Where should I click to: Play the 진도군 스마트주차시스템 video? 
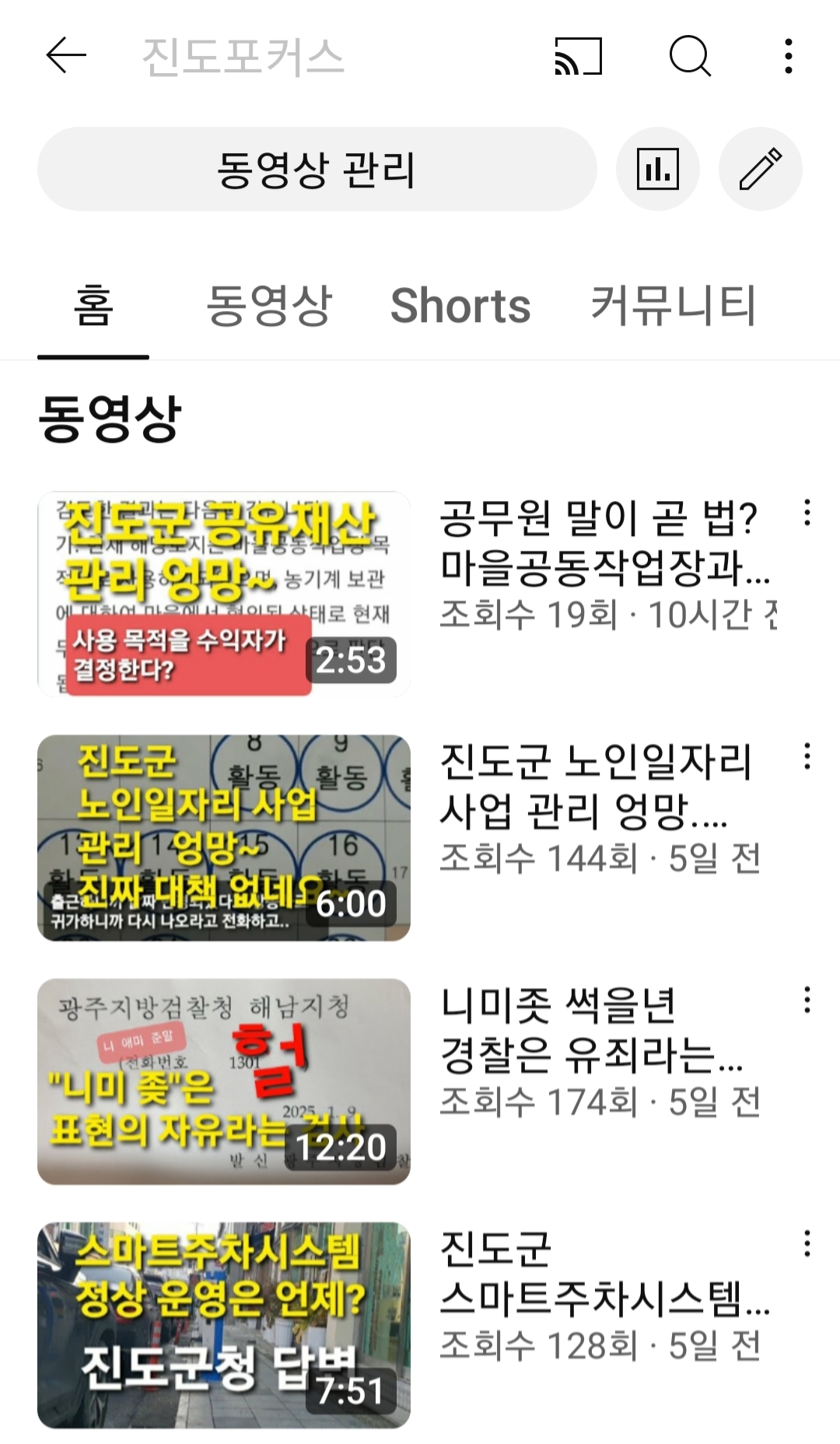coord(224,1325)
